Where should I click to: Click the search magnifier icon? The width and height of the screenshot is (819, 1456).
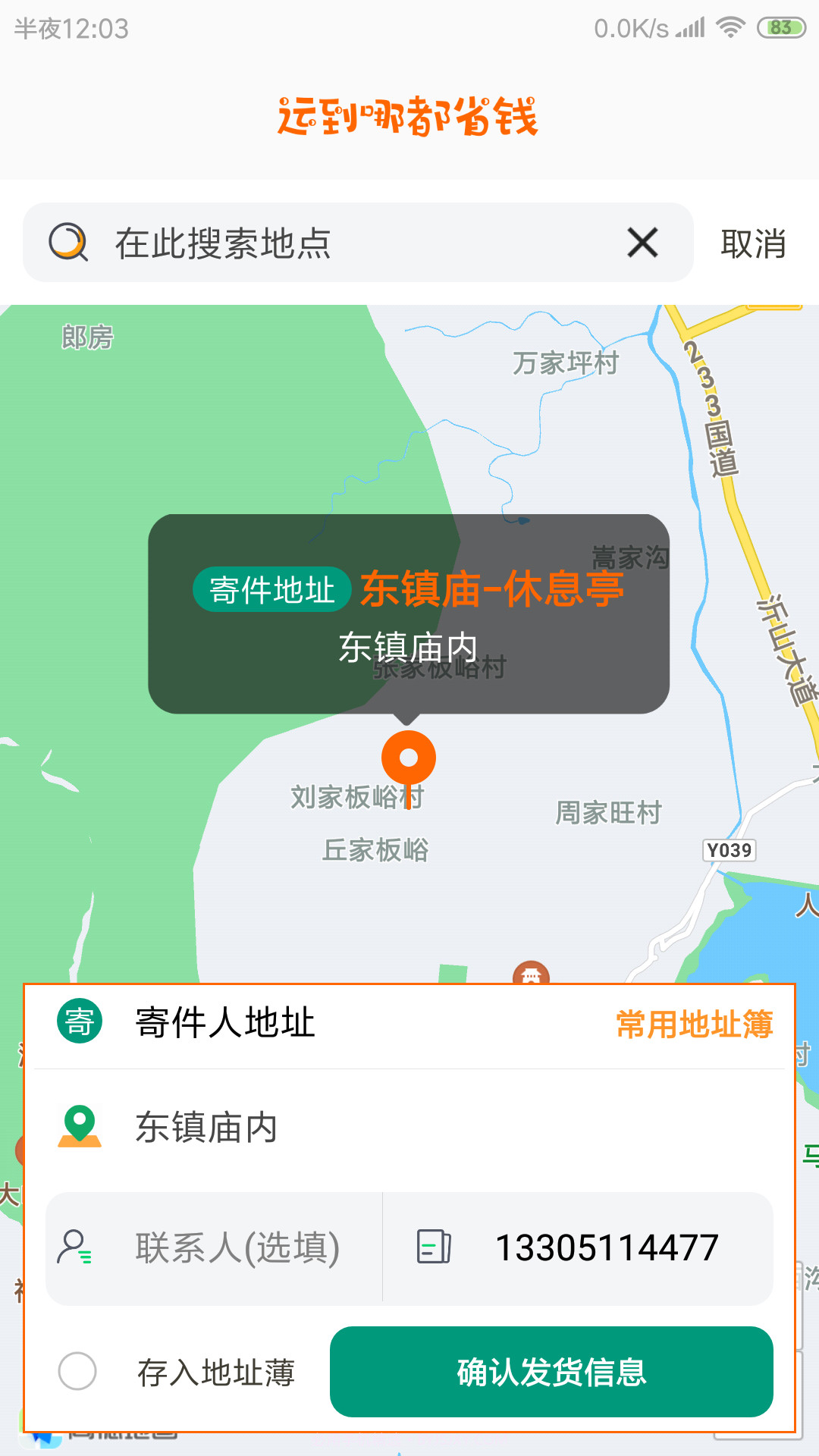click(x=69, y=243)
